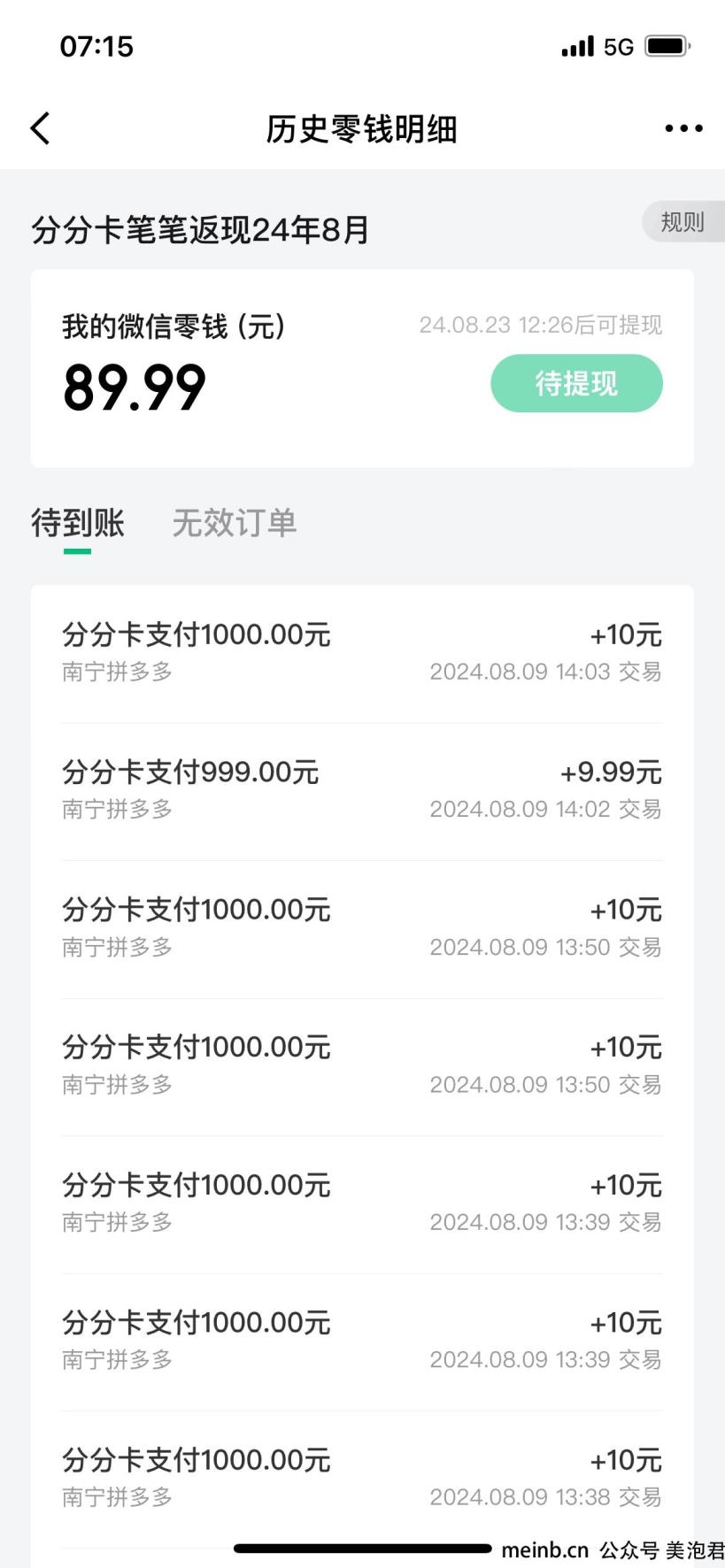
Task: Open the three-dot more options menu
Action: [683, 128]
